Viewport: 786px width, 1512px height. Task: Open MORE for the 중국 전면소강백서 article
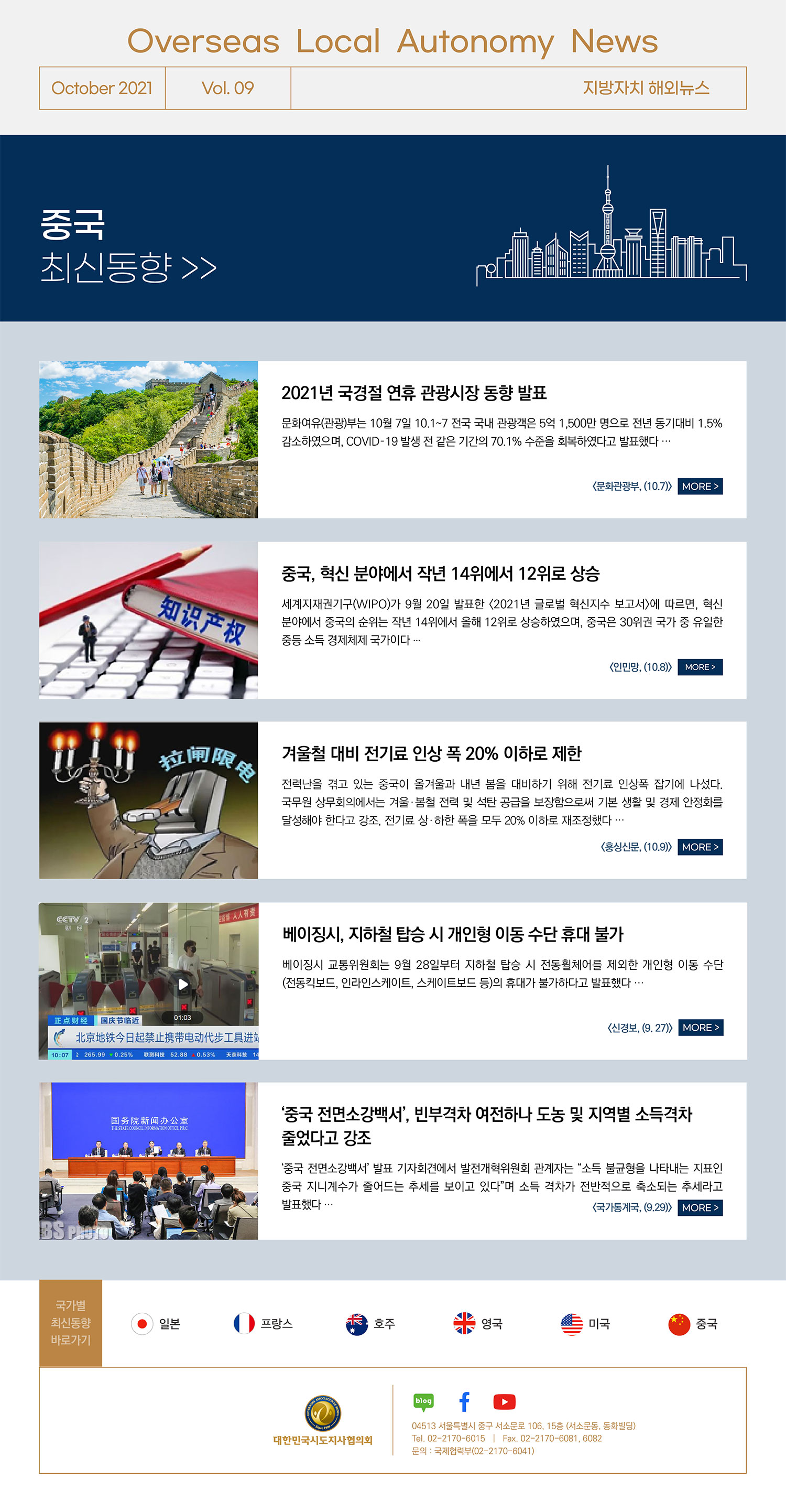(x=699, y=1207)
